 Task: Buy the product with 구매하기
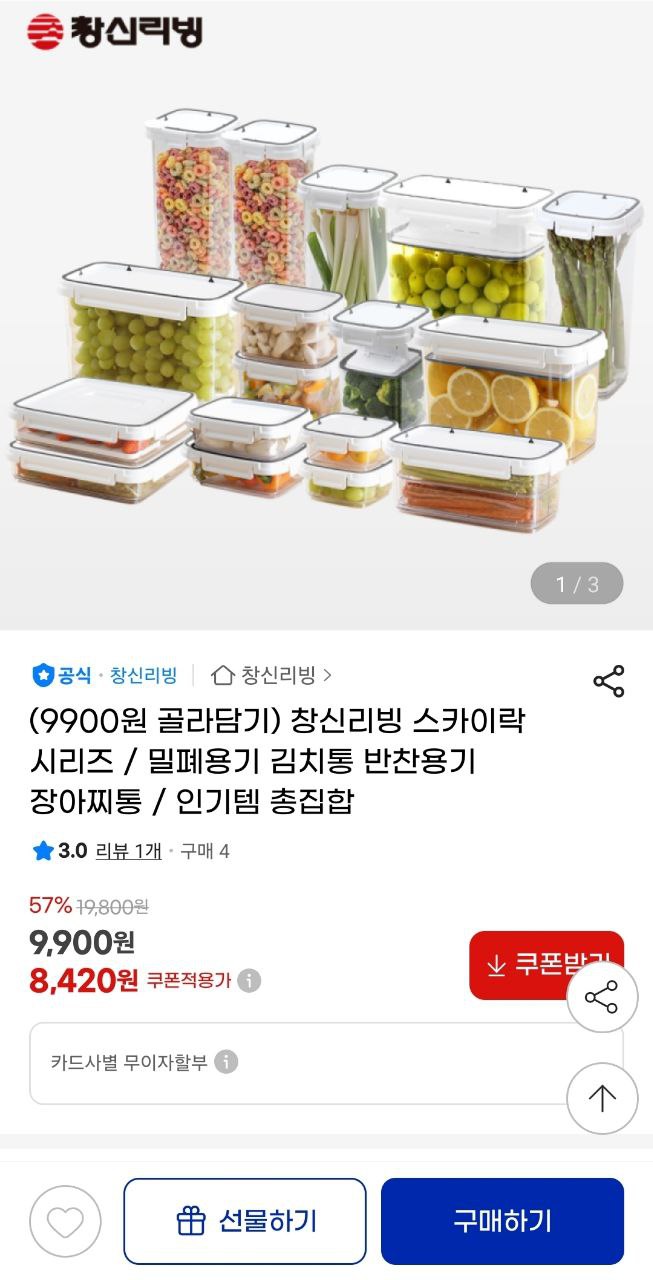(x=502, y=1221)
